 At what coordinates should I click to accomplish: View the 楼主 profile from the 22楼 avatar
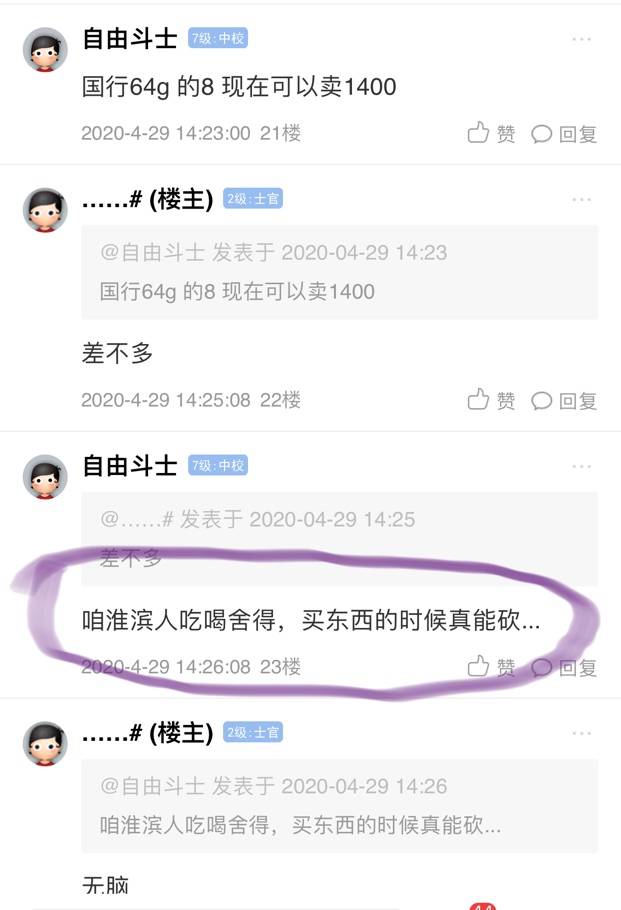click(x=45, y=209)
